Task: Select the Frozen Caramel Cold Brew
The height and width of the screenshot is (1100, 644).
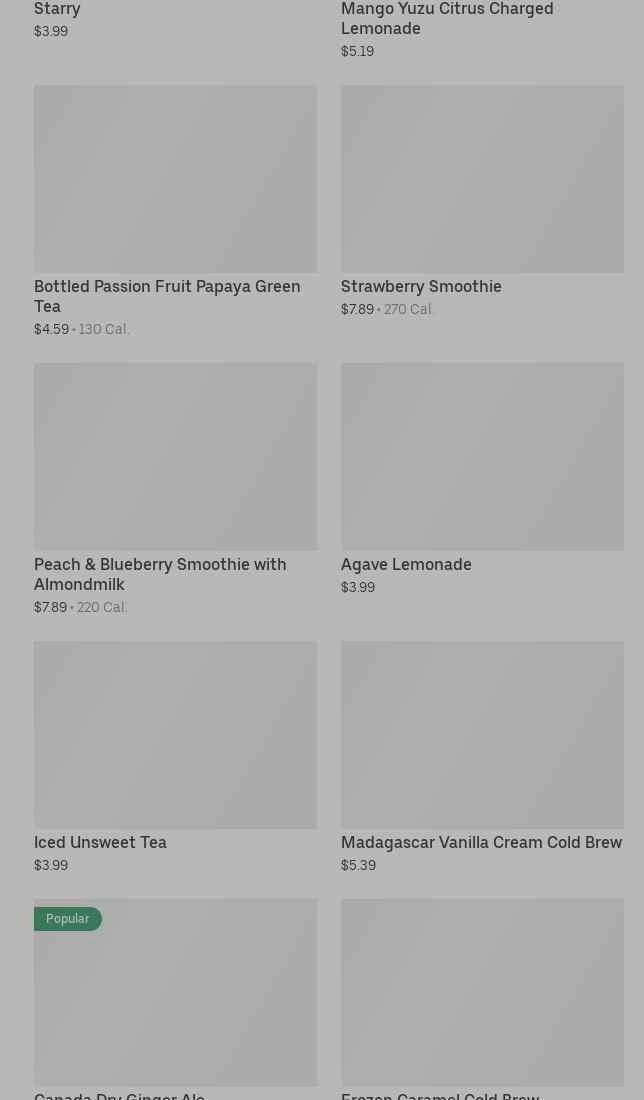Action: point(481,993)
